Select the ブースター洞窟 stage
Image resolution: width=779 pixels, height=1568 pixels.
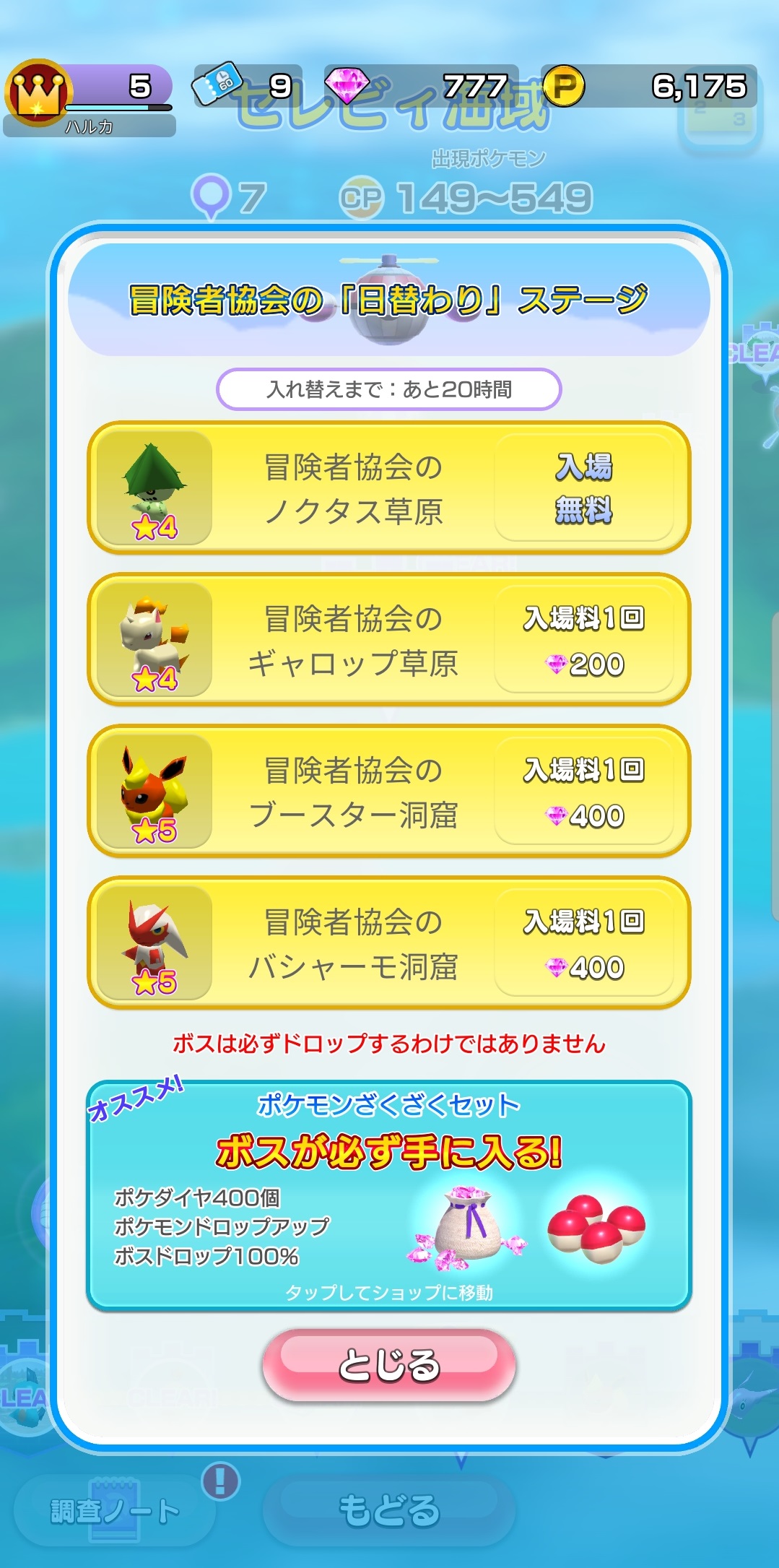388,792
